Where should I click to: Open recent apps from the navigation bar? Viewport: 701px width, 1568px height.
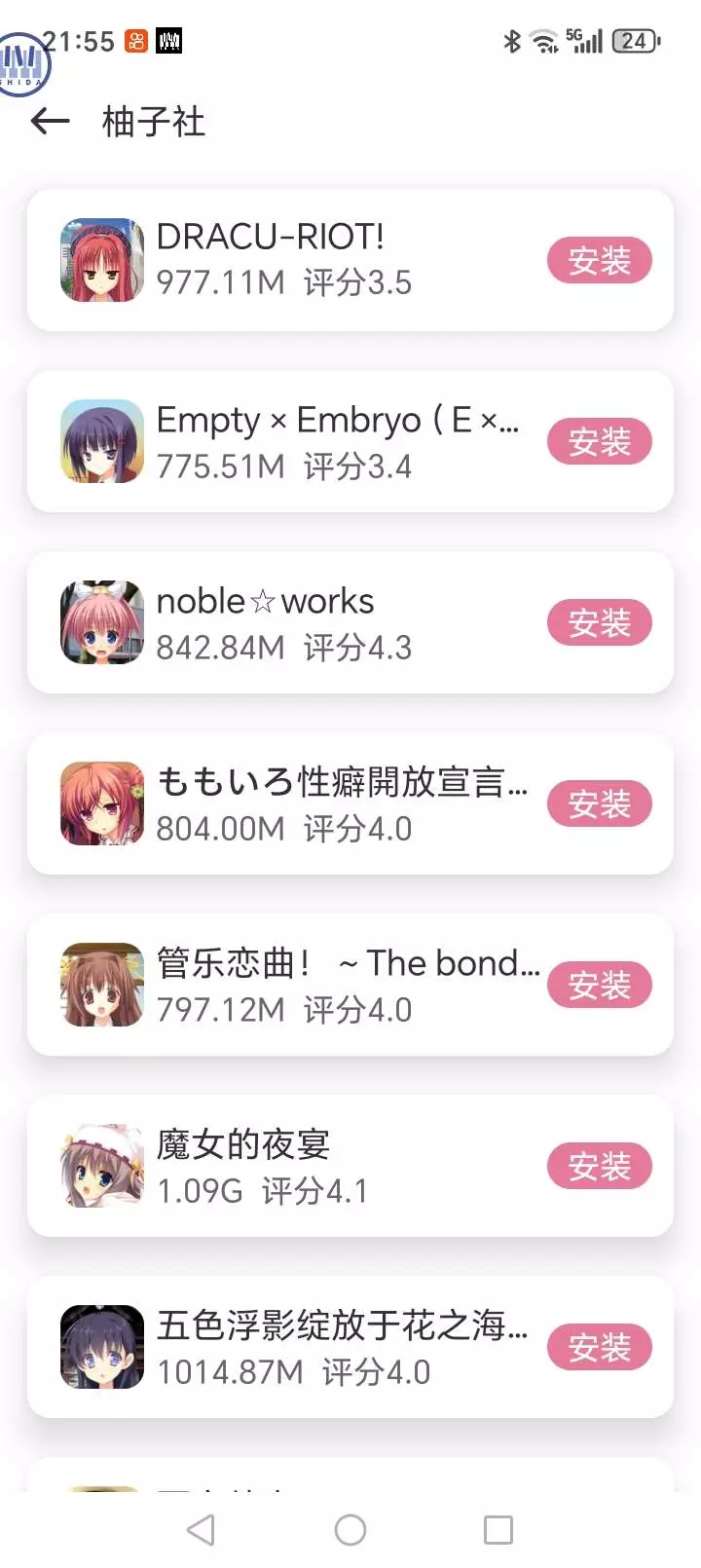coord(498,1530)
